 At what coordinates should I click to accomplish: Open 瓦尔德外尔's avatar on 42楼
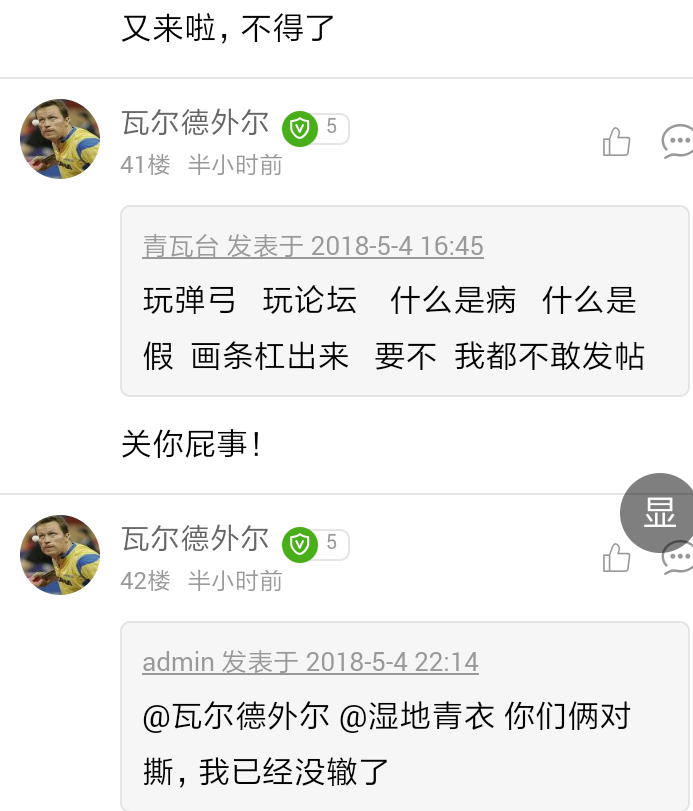point(60,555)
